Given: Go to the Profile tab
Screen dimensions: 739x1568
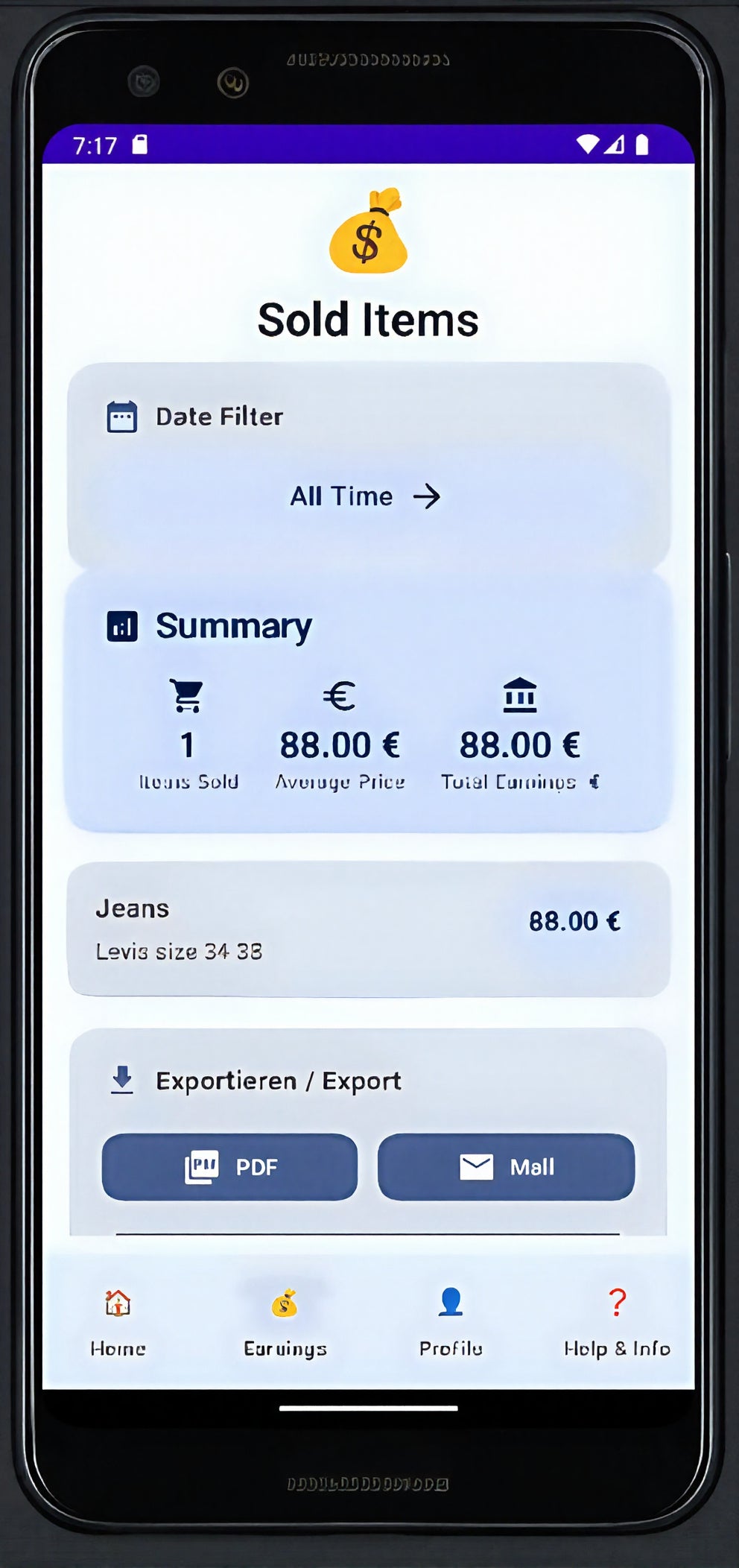Looking at the screenshot, I should (451, 1321).
